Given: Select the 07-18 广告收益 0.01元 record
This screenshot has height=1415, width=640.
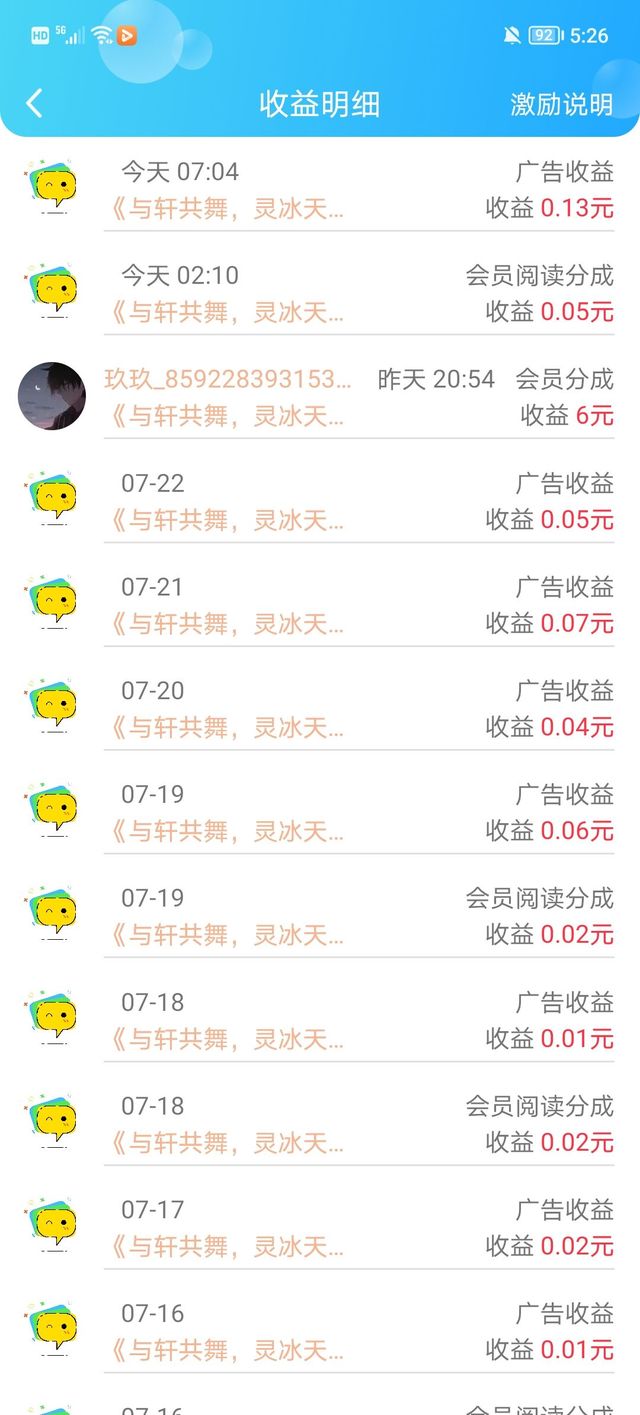Looking at the screenshot, I should coord(358,1022).
